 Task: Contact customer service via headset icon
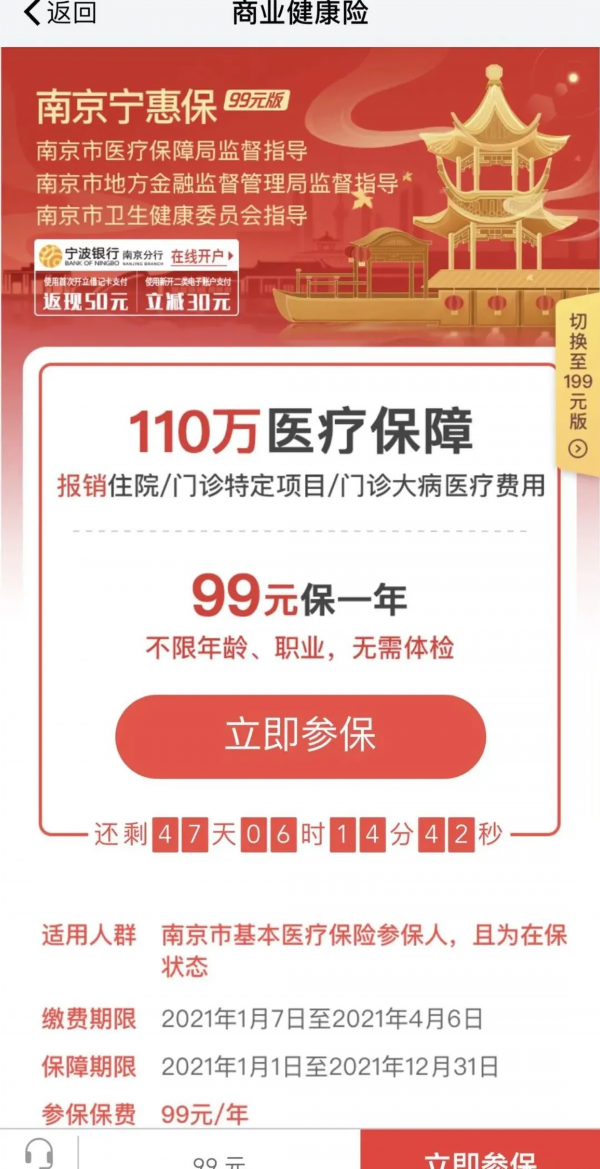click(x=41, y=1153)
